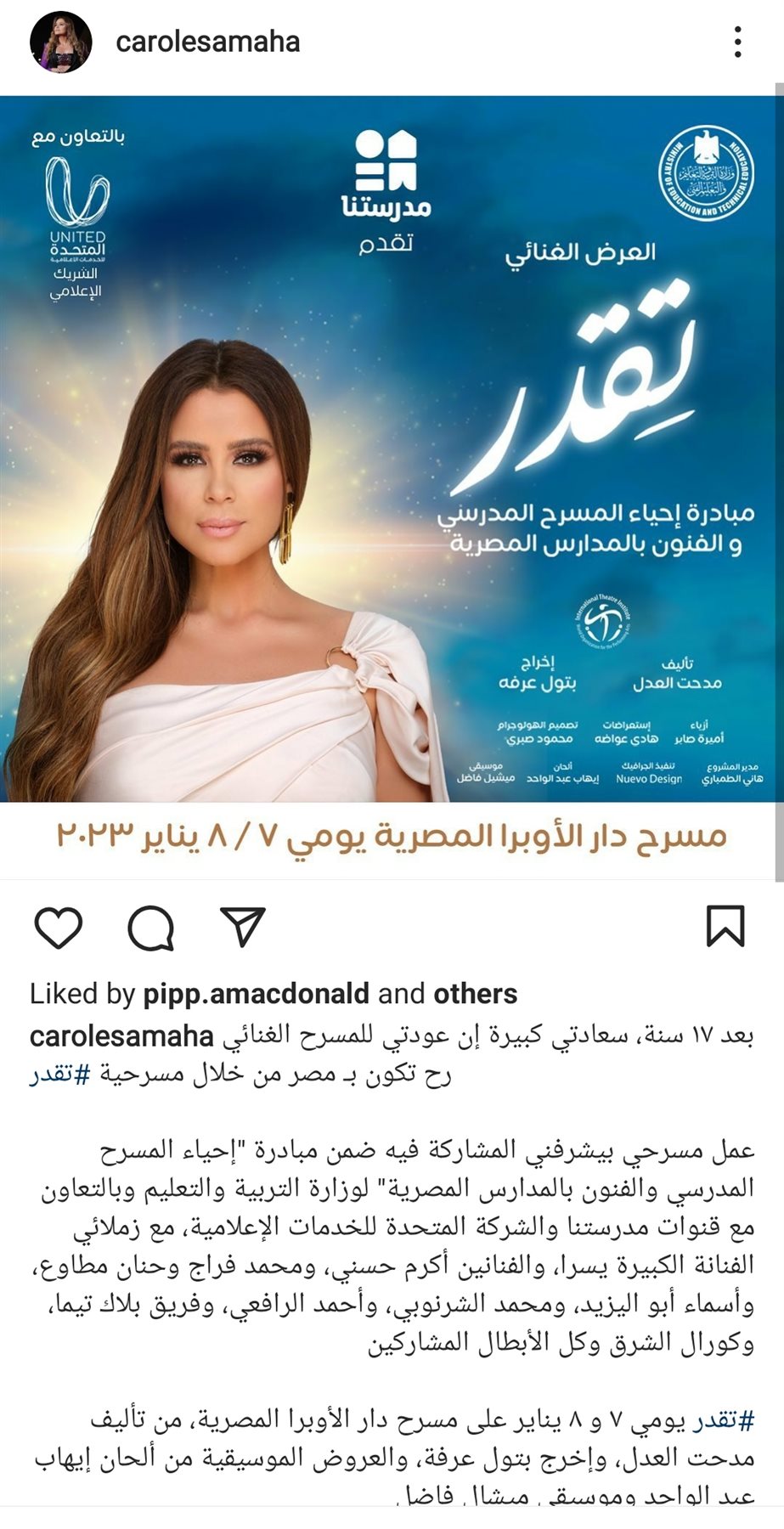Open the #تقدر hashtag in the first caption line
Screen dimensions: 784x1529
point(60,1075)
